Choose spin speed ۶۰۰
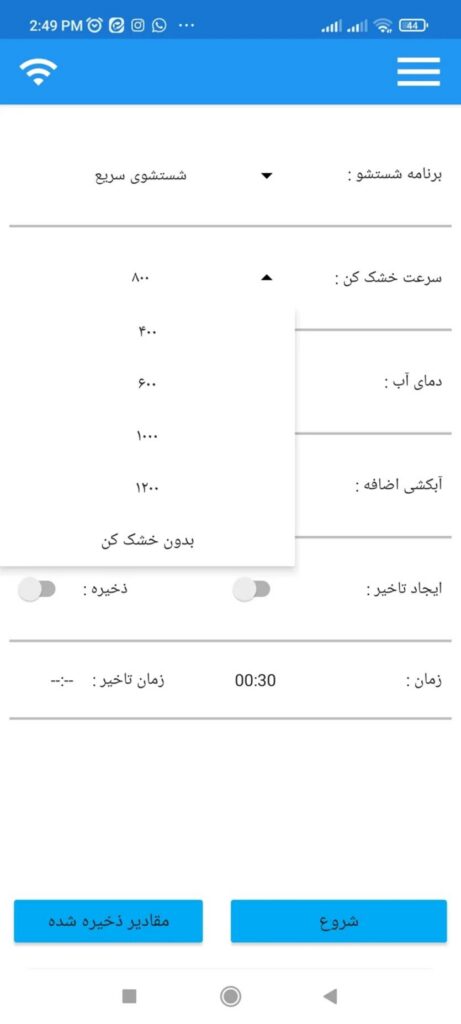The height and width of the screenshot is (1024, 461). 147,384
